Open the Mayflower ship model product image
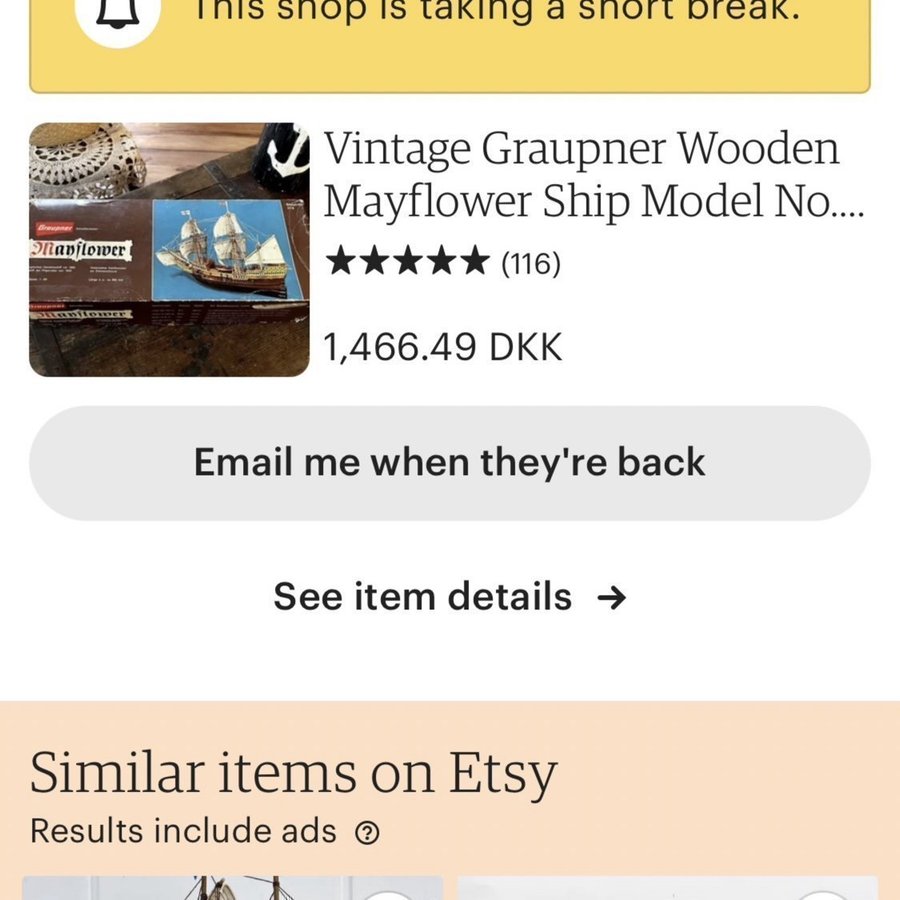Screen dimensions: 900x900 pos(169,250)
